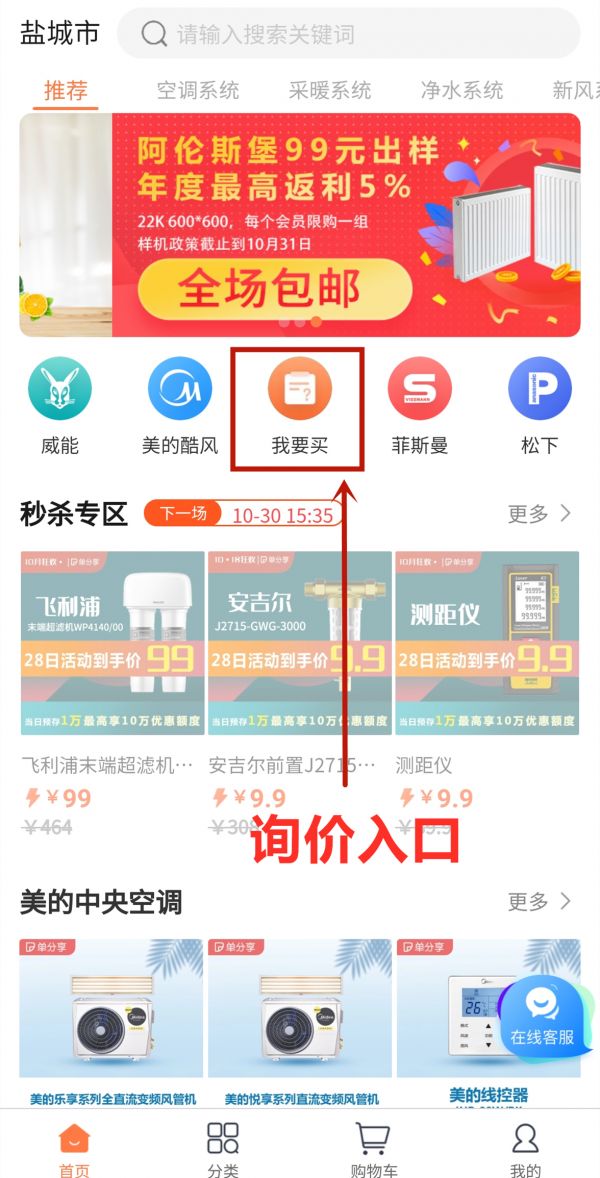Open the 美的酷风 brand shortcut
The image size is (600, 1178).
[179, 405]
